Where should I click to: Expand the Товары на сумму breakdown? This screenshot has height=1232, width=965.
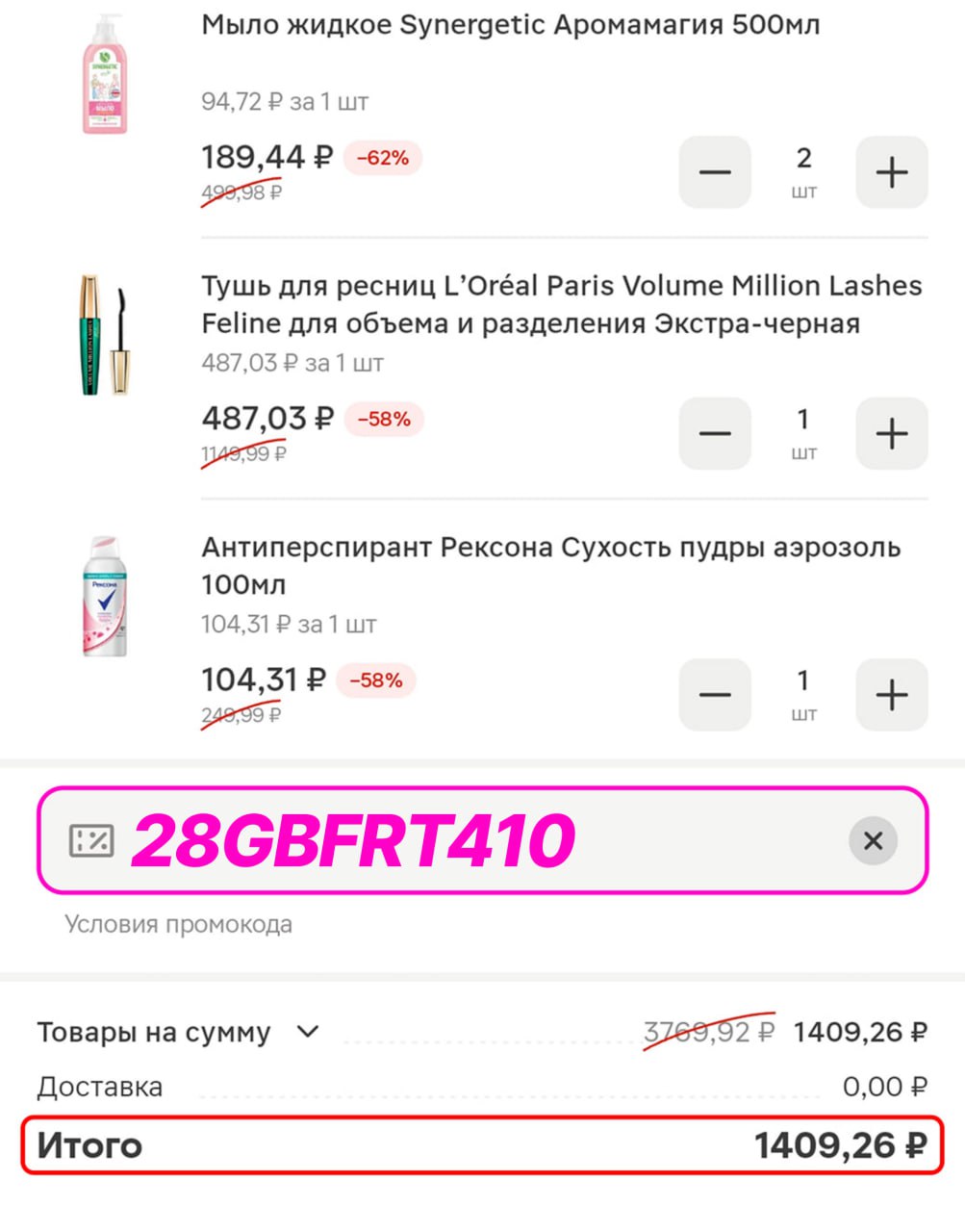click(308, 1032)
